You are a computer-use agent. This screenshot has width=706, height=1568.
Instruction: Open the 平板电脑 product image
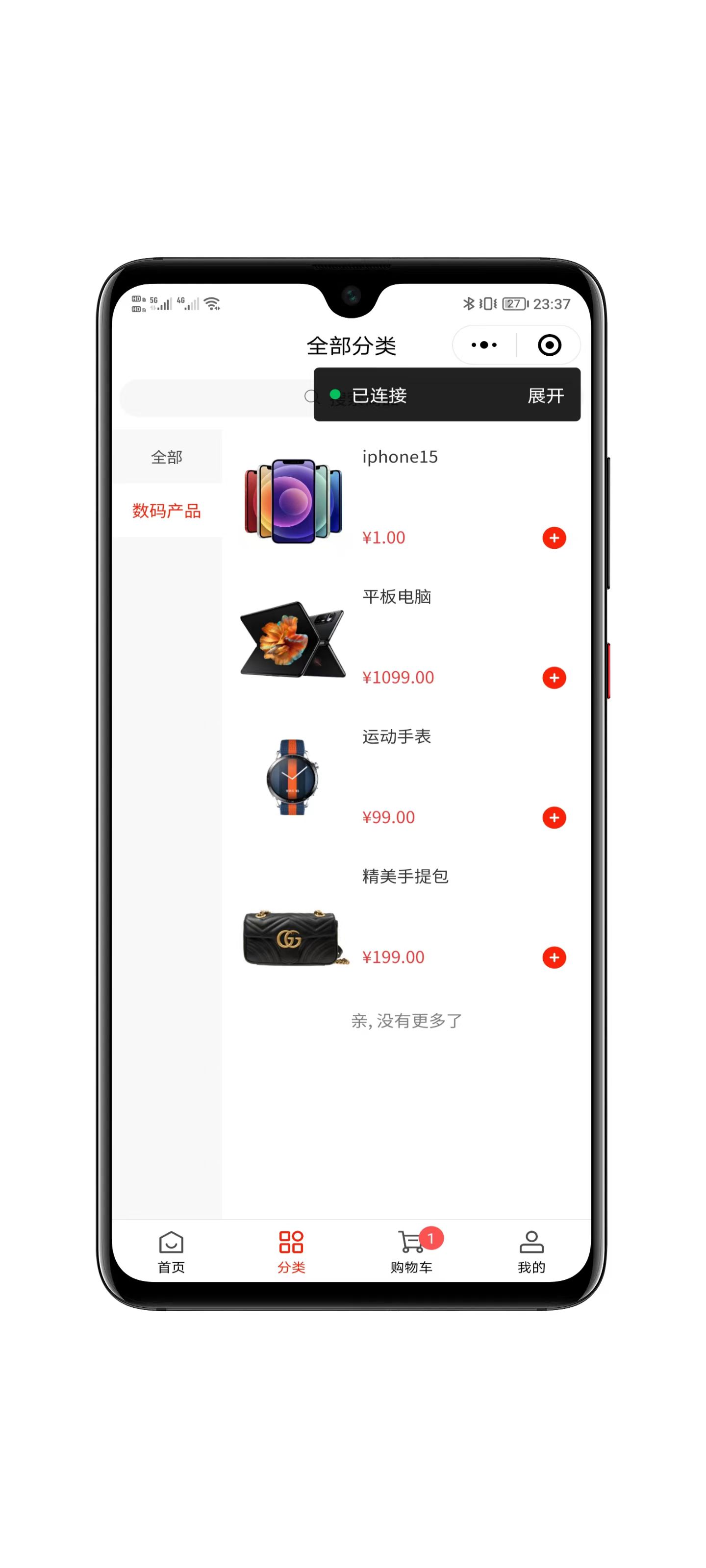click(x=293, y=640)
